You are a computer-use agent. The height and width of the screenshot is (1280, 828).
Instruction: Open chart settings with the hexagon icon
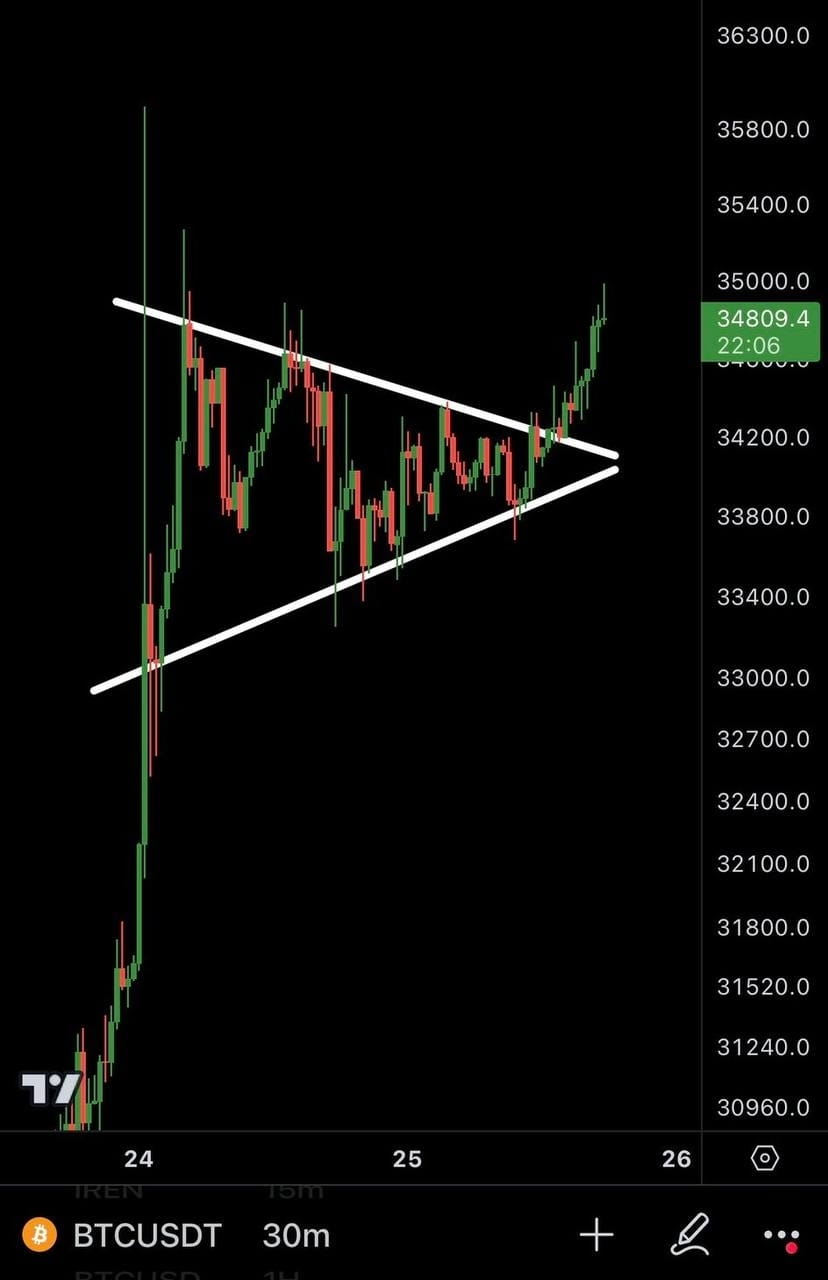point(763,1158)
